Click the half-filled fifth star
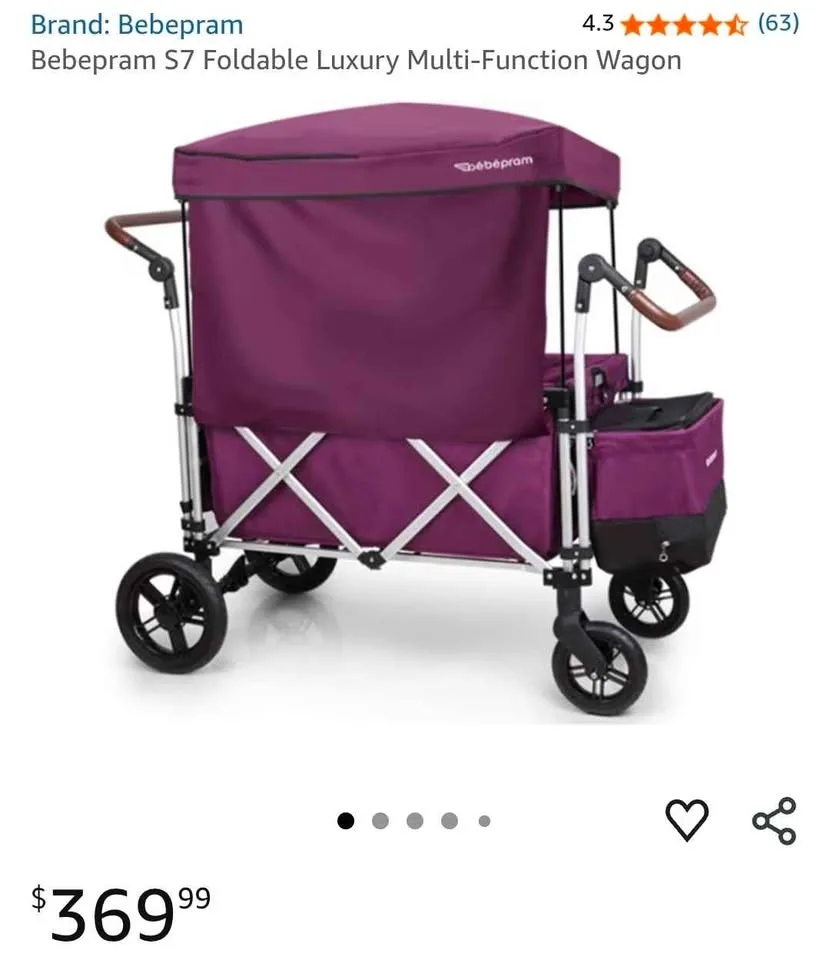The height and width of the screenshot is (960, 830). [x=736, y=22]
